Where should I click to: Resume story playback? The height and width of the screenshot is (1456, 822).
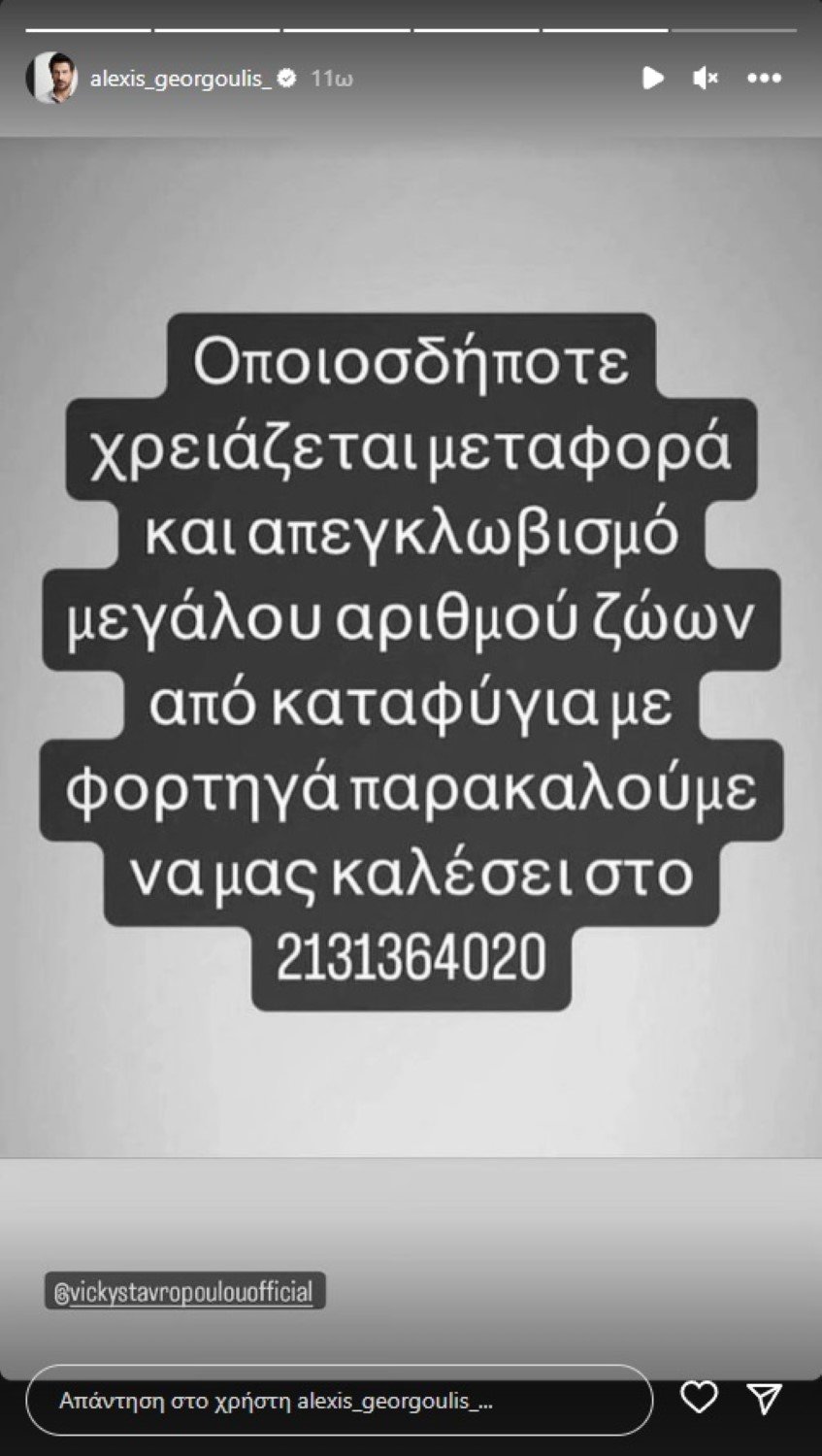[653, 78]
